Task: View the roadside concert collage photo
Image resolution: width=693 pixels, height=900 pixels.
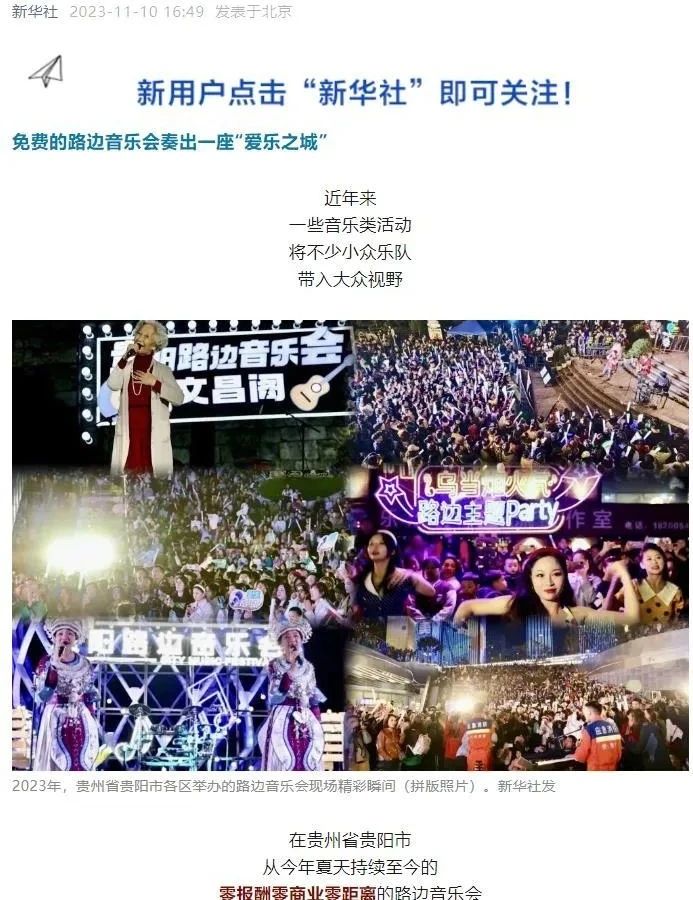Action: (x=350, y=545)
